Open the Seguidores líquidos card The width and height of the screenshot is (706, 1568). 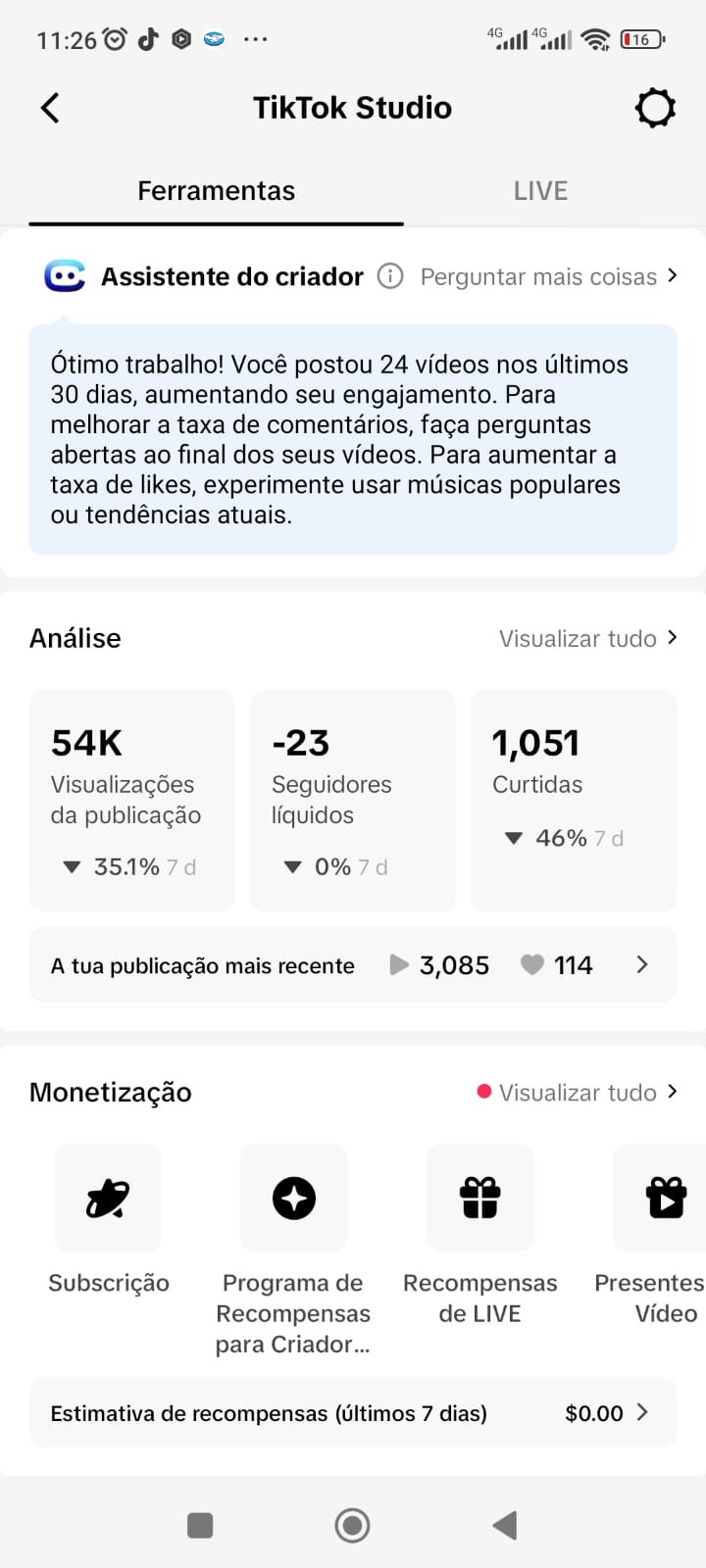(353, 801)
